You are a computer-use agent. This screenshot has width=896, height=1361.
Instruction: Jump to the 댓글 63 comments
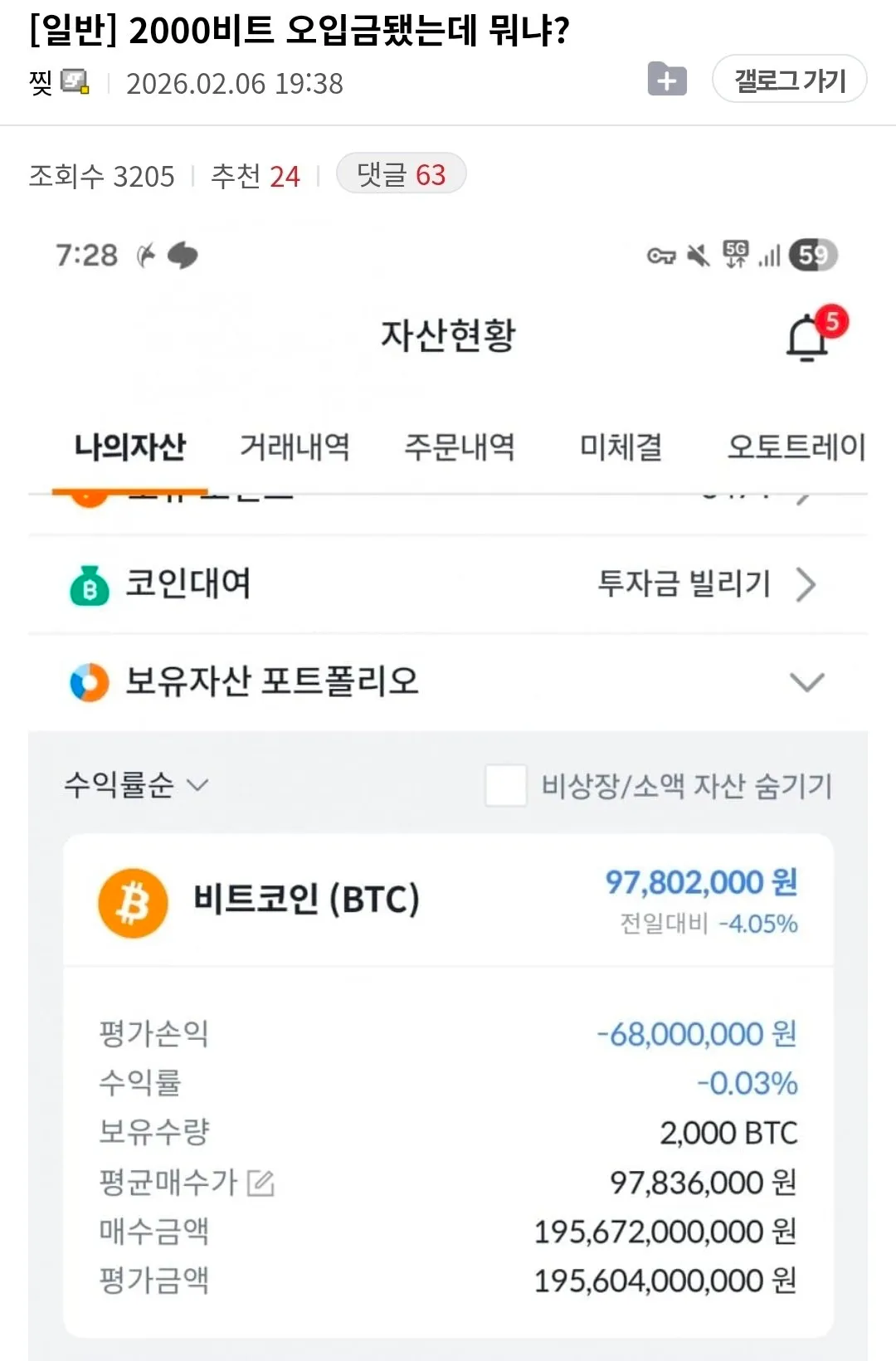(x=401, y=174)
